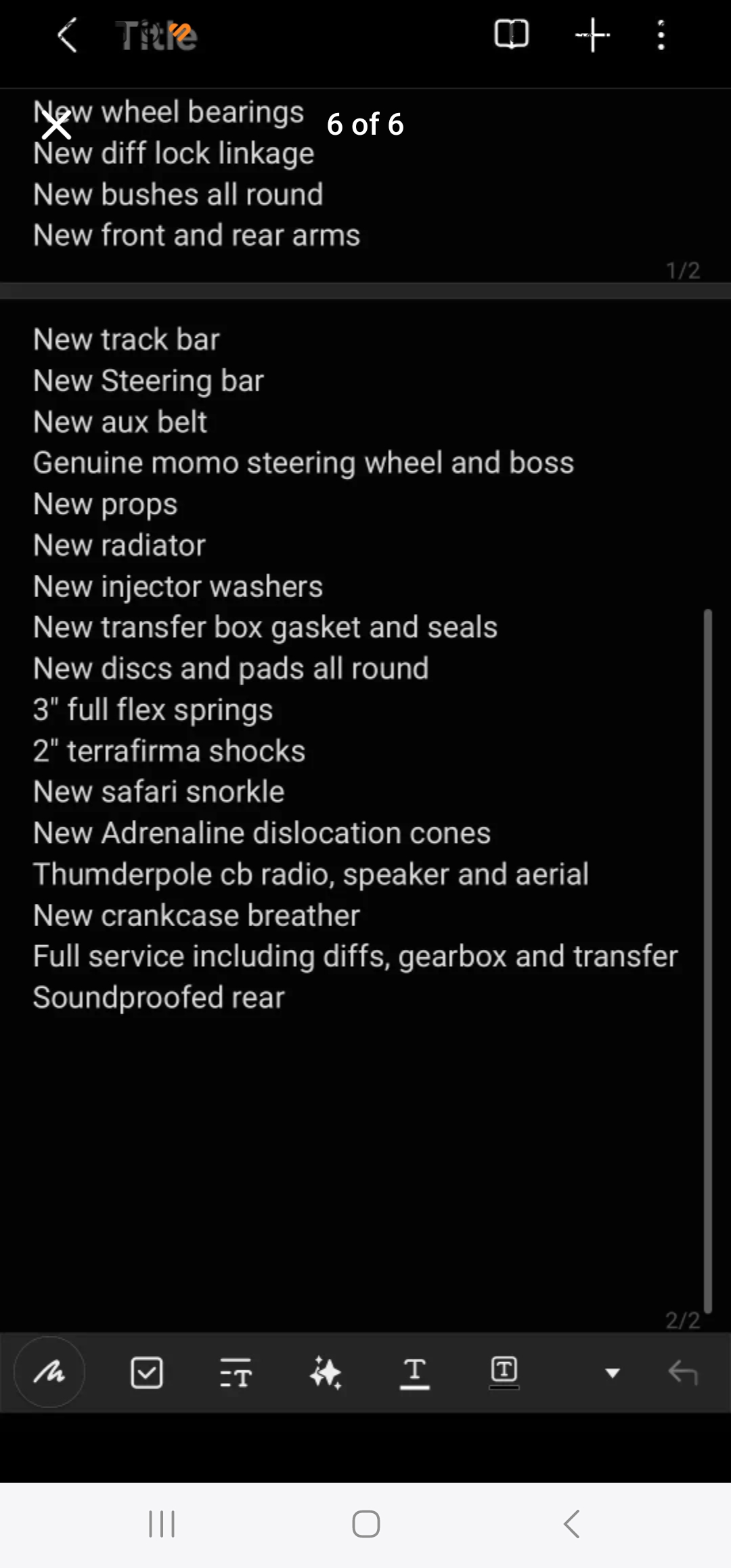This screenshot has height=1568, width=731.
Task: Go back using the top-left arrow
Action: click(x=67, y=36)
